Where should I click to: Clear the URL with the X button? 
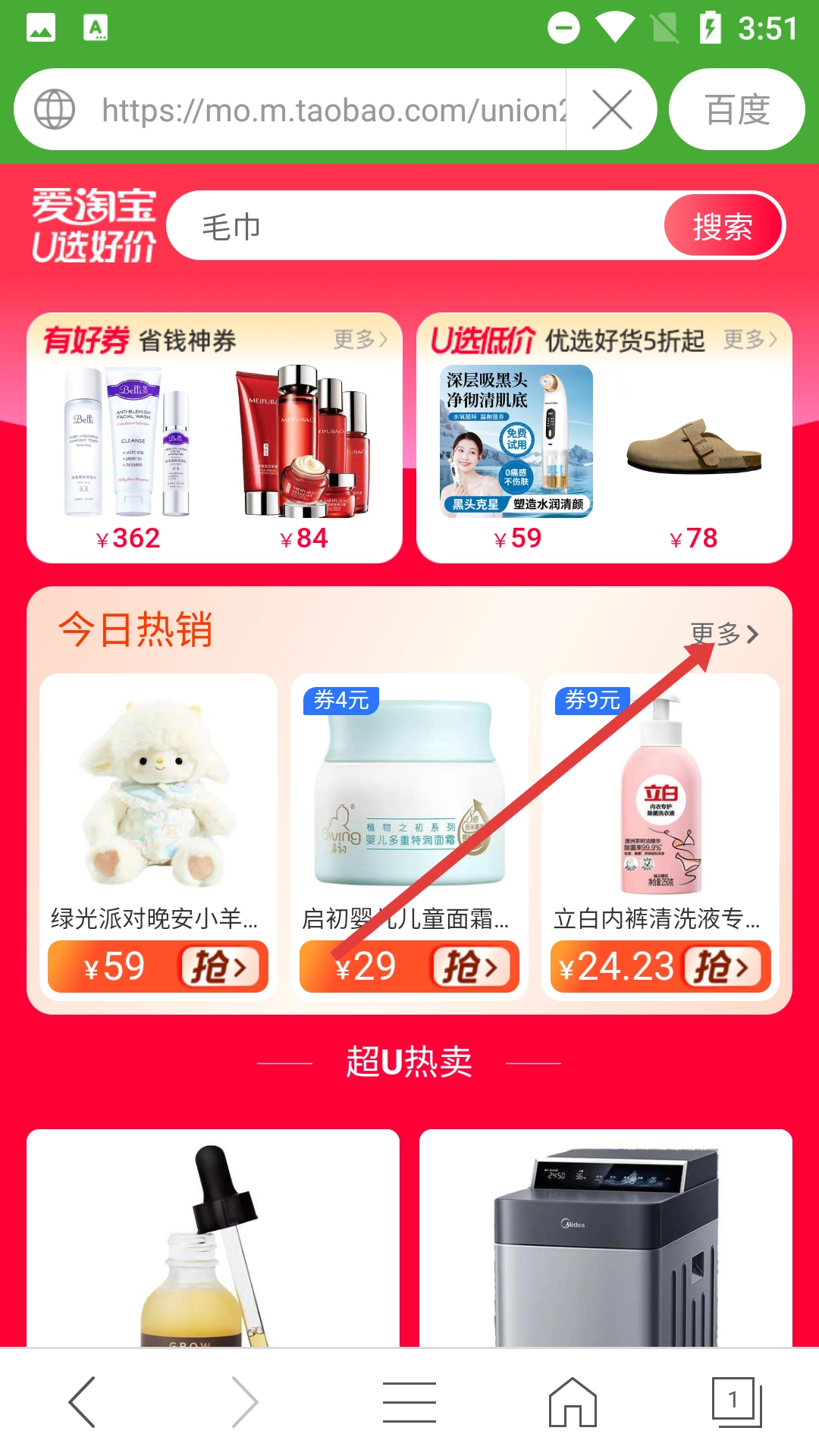click(612, 111)
